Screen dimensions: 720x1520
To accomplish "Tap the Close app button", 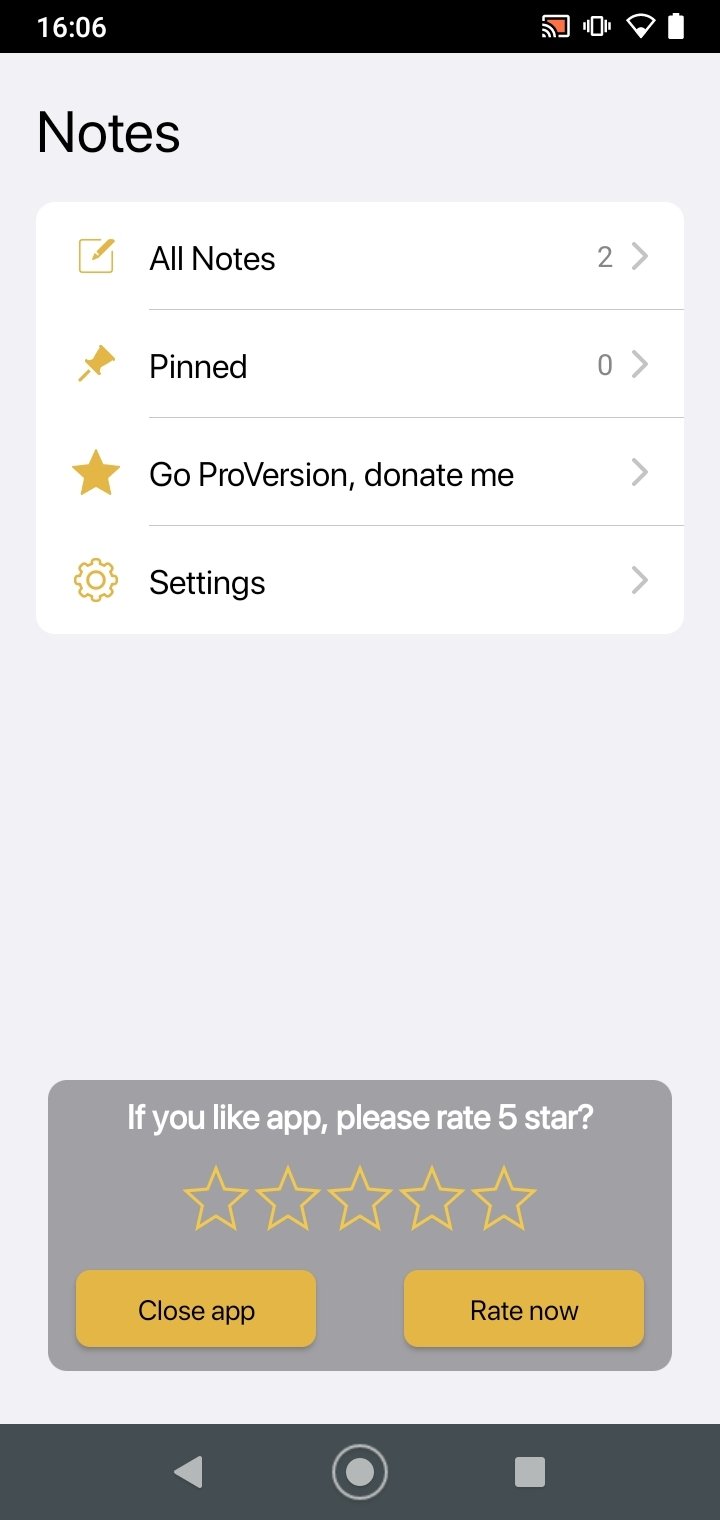I will pos(196,1309).
